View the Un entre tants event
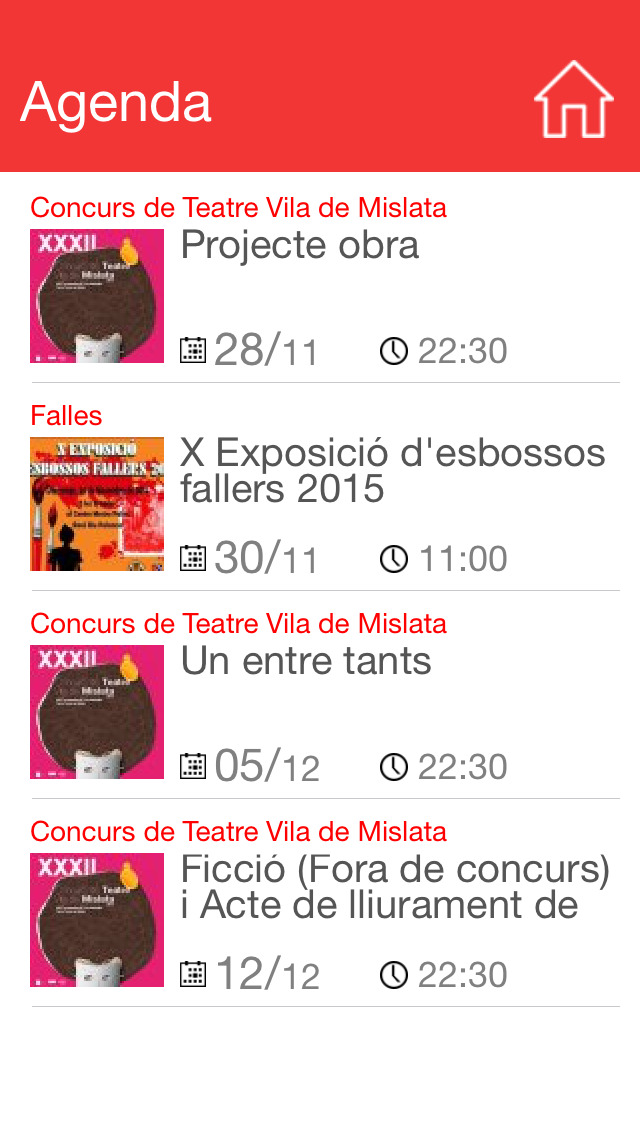 point(325,696)
